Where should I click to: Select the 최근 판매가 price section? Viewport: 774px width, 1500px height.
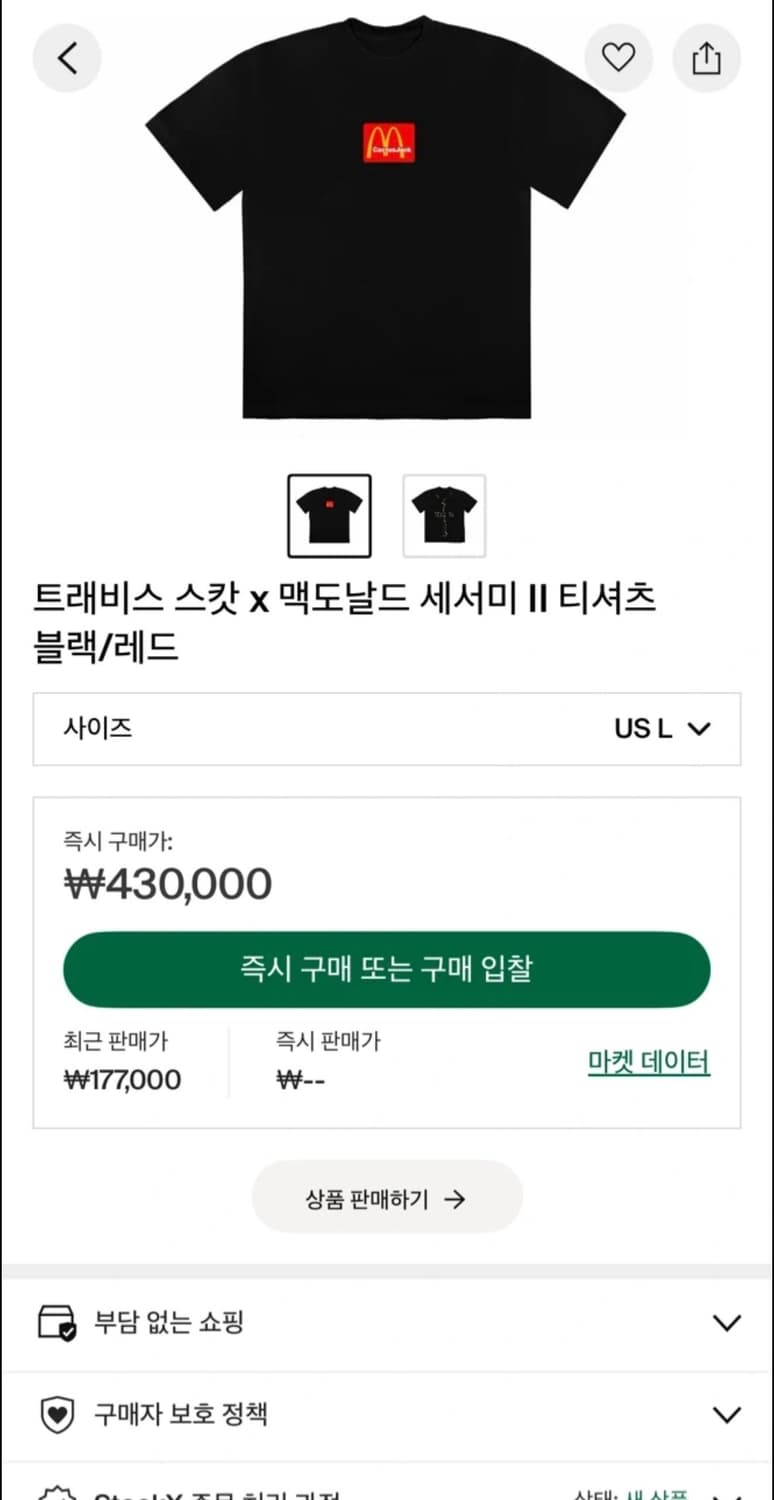(122, 1060)
